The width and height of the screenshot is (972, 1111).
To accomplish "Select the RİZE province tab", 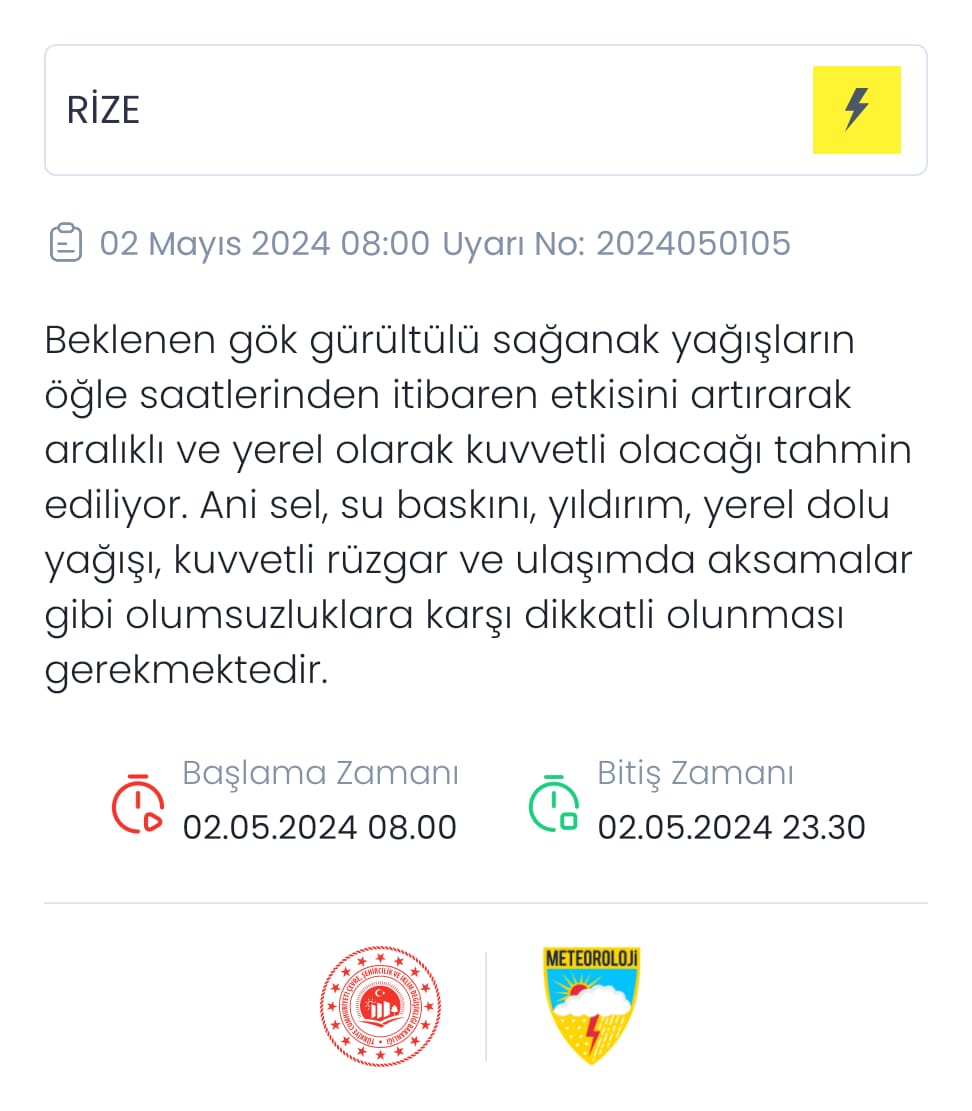I will point(103,110).
